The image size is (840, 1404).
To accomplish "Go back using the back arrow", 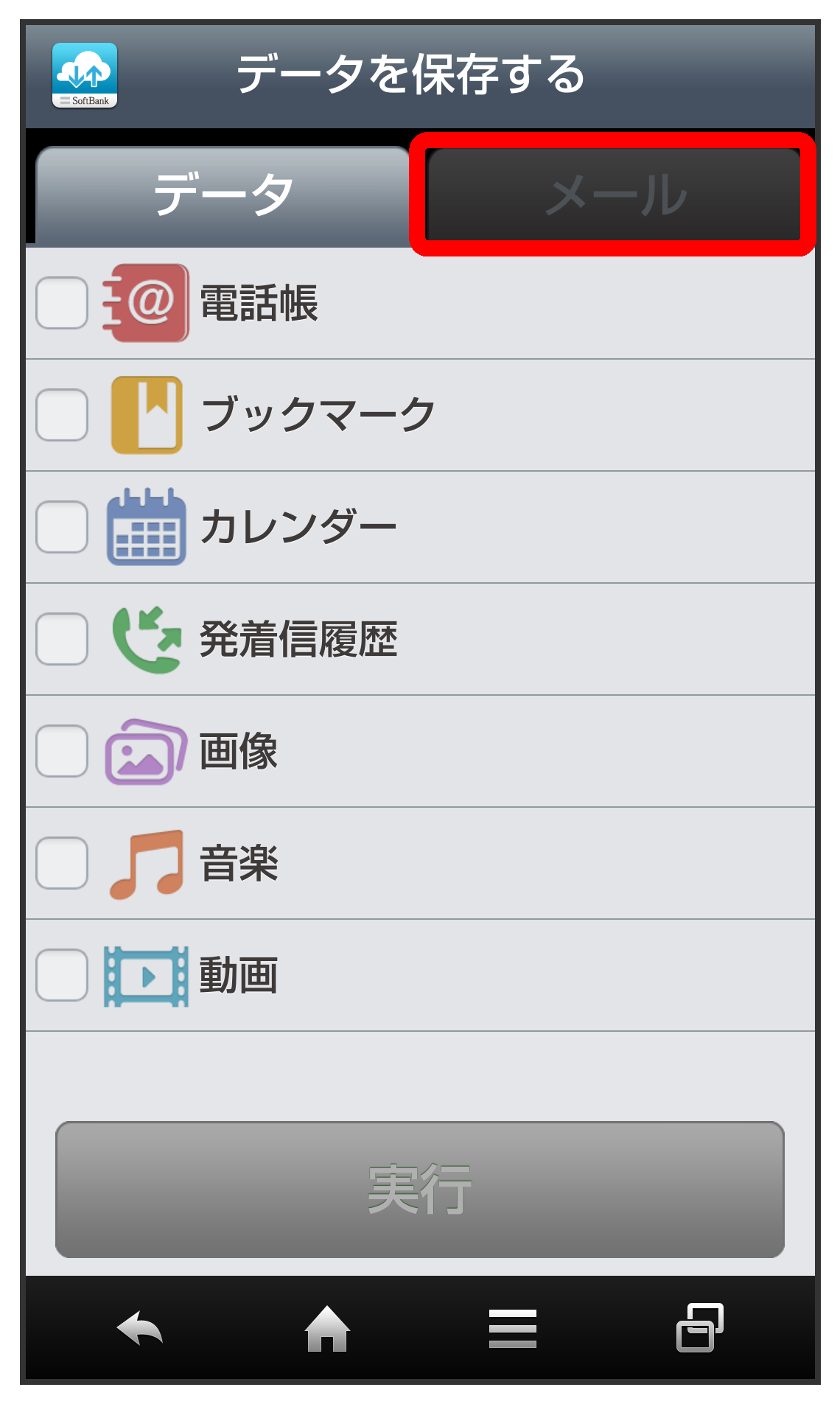I will click(x=140, y=1328).
